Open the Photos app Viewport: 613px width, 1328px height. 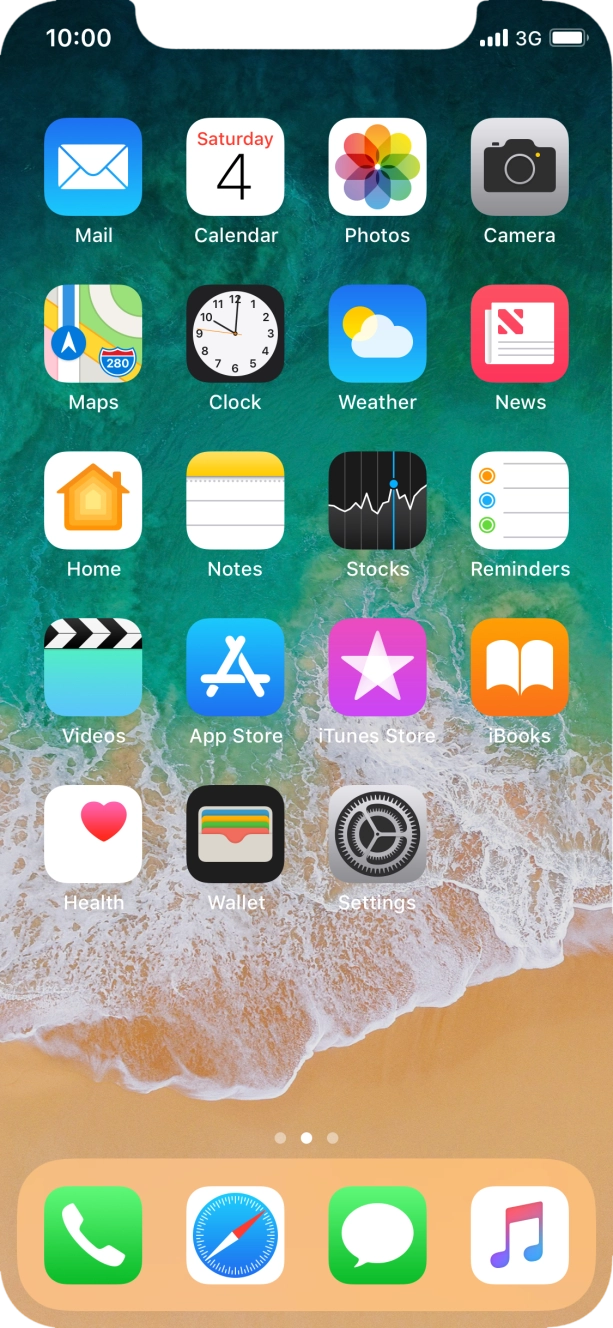[377, 167]
